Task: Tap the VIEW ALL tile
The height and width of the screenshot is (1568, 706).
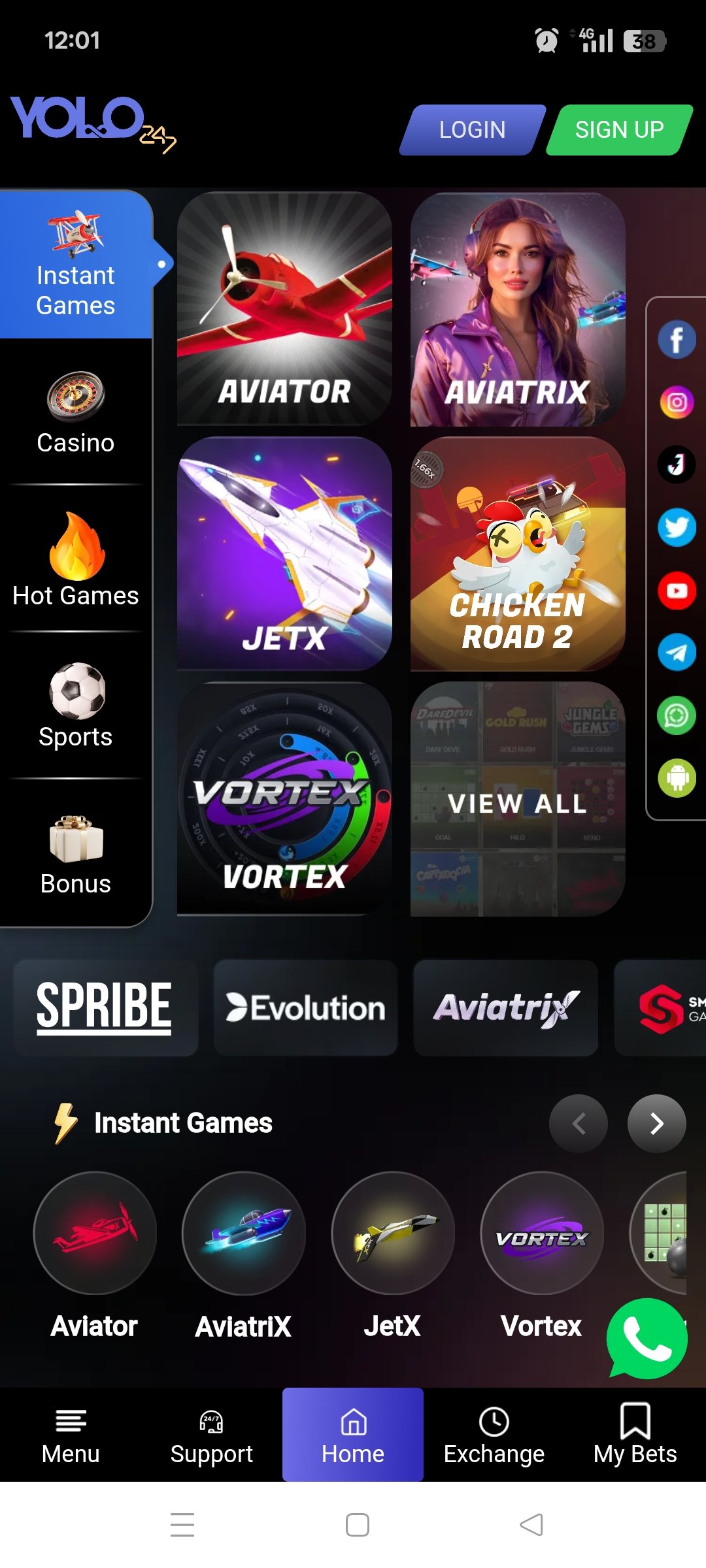Action: pyautogui.click(x=518, y=800)
